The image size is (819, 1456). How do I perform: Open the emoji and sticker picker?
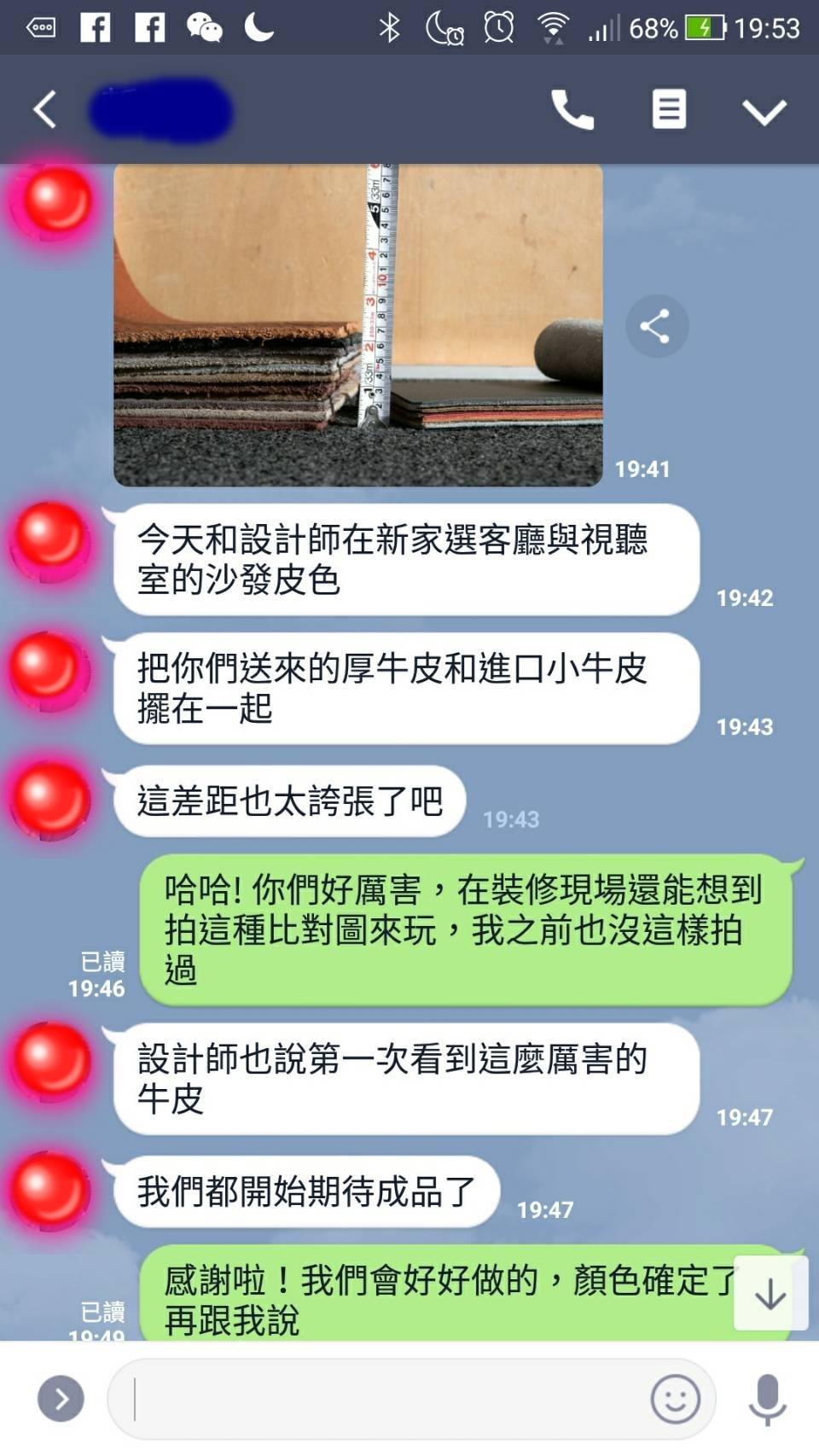click(x=675, y=1400)
